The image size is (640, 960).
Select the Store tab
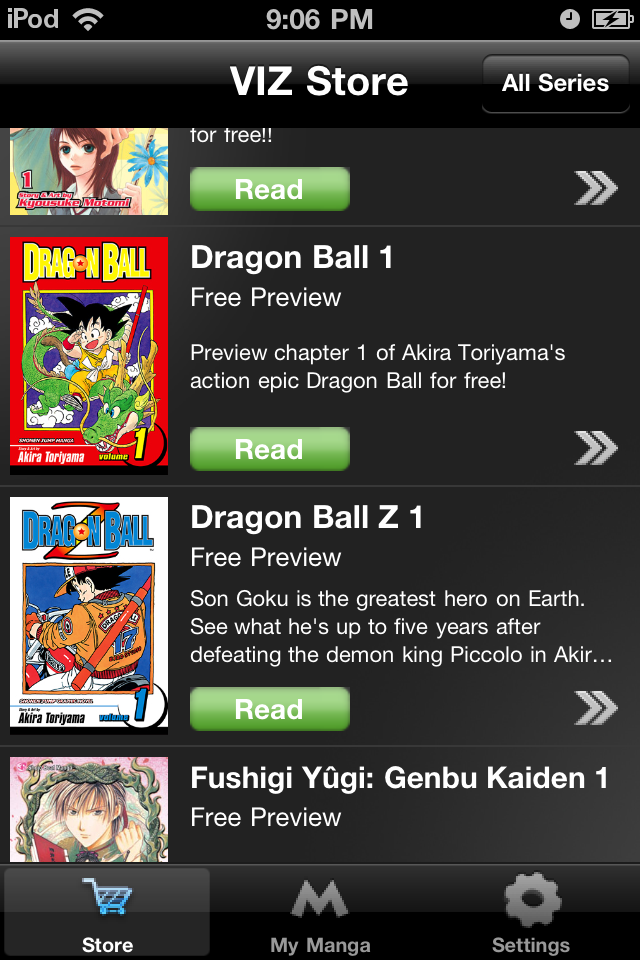pyautogui.click(x=107, y=915)
